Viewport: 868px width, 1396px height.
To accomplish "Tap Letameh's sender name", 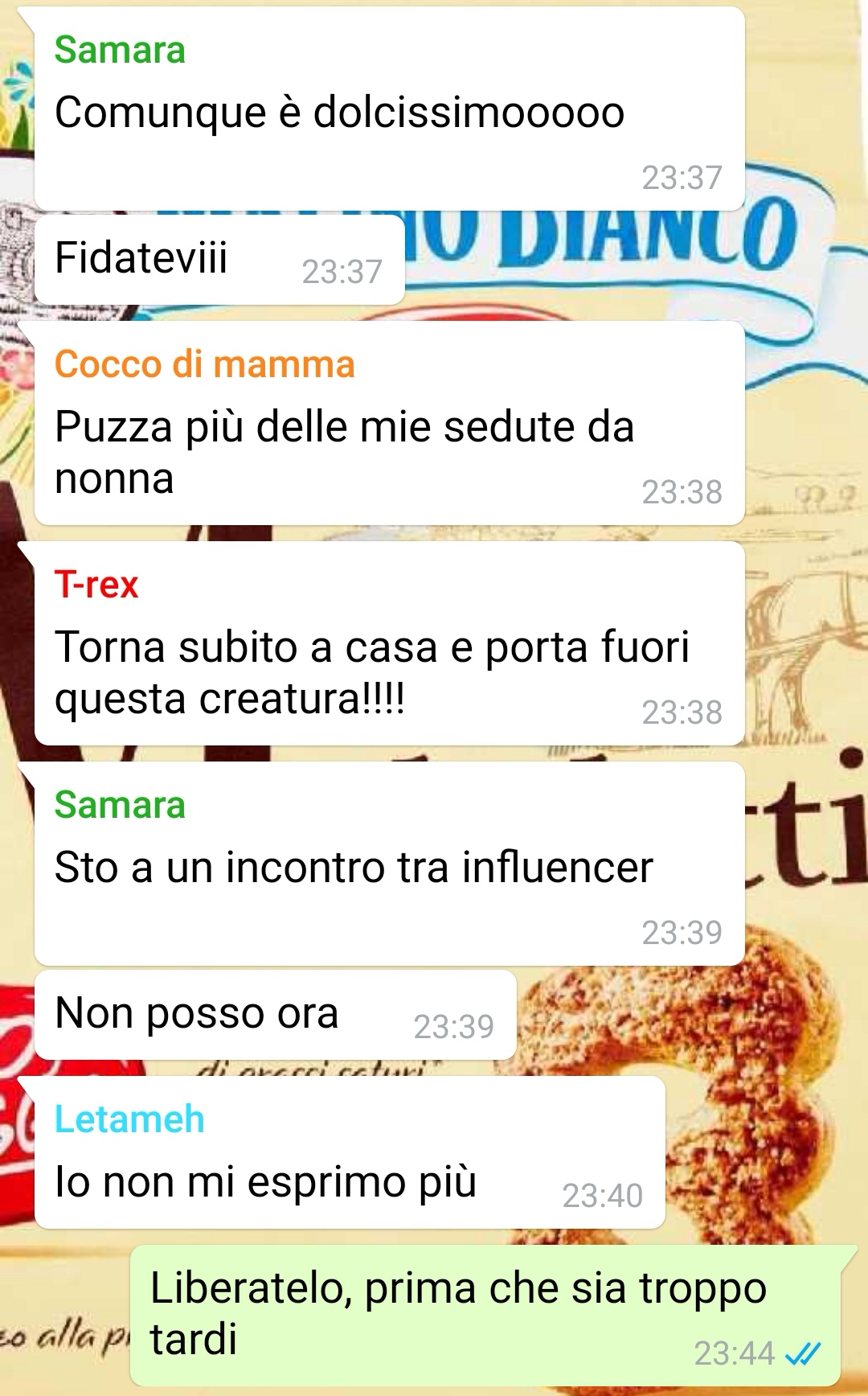I will click(129, 1119).
